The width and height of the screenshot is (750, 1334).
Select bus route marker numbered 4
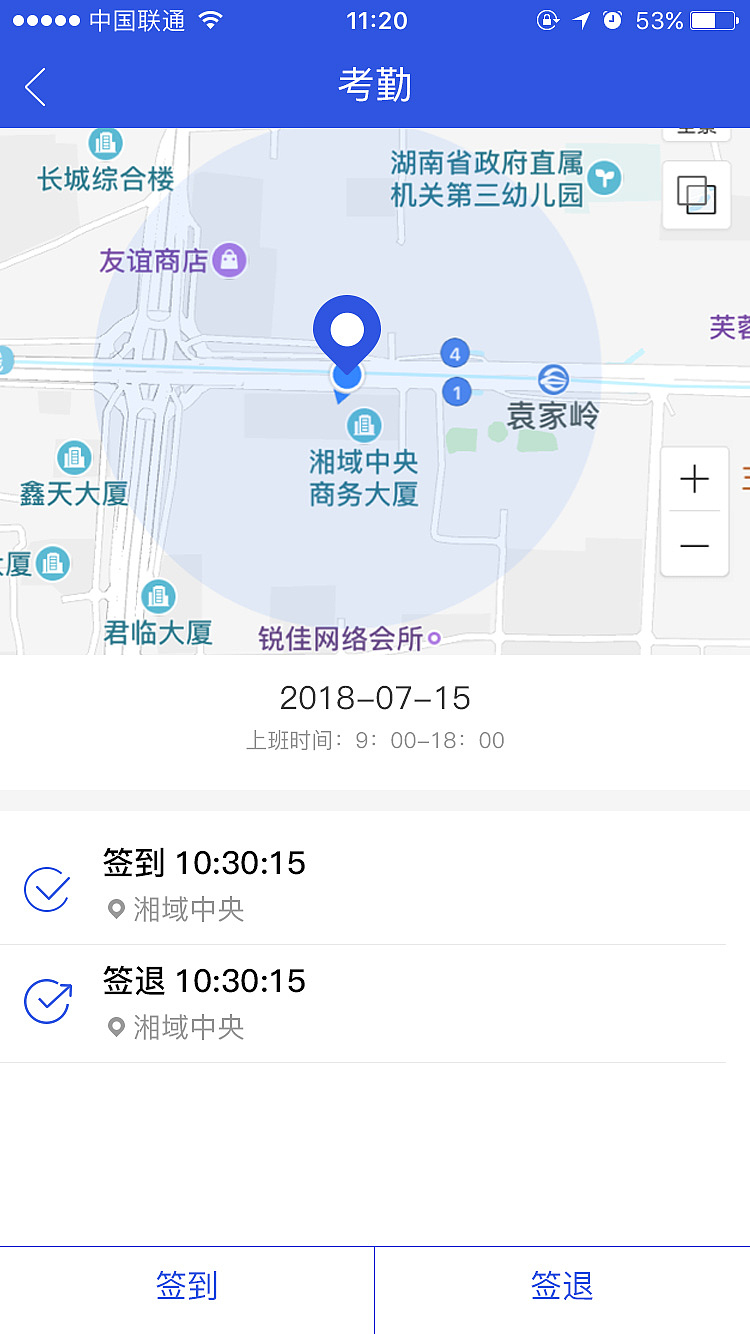455,352
